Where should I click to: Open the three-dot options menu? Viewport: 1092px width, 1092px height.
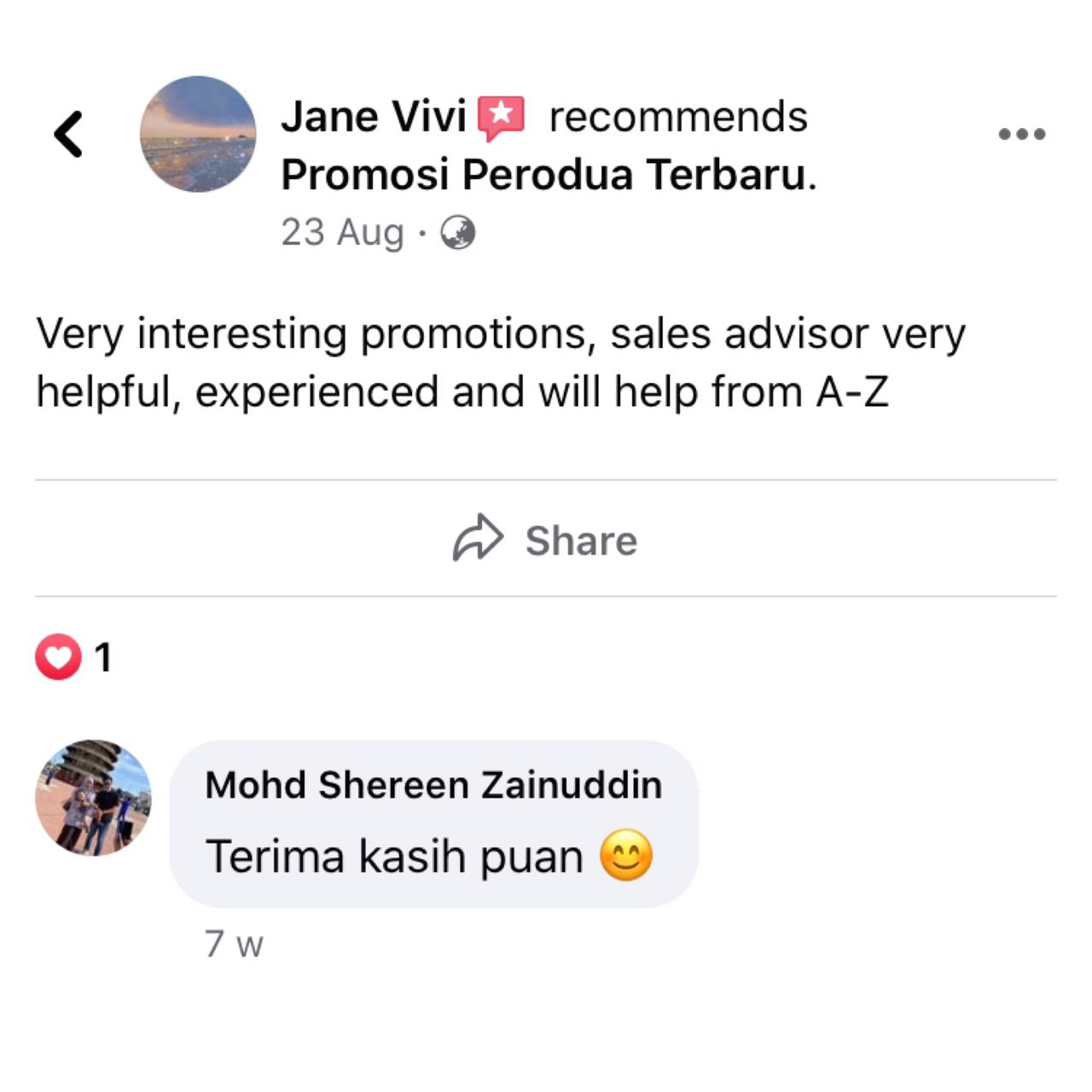[1021, 134]
